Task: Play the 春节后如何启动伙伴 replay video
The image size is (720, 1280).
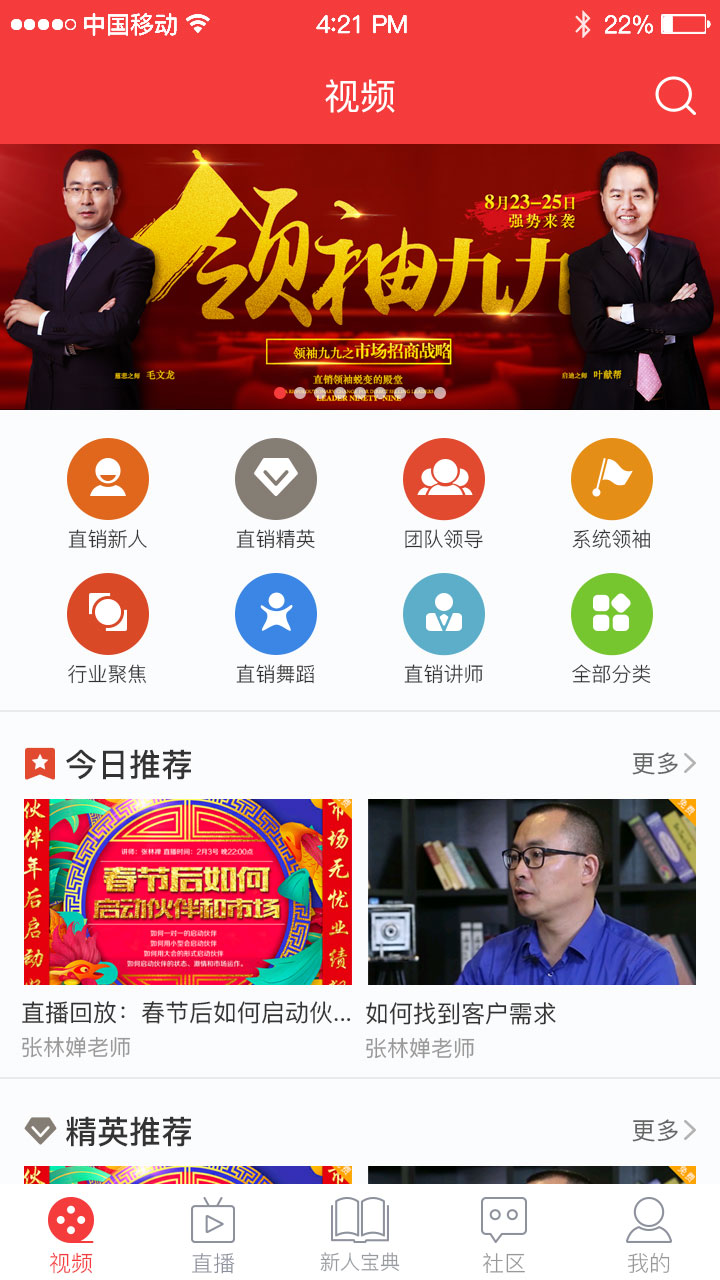Action: tap(187, 891)
